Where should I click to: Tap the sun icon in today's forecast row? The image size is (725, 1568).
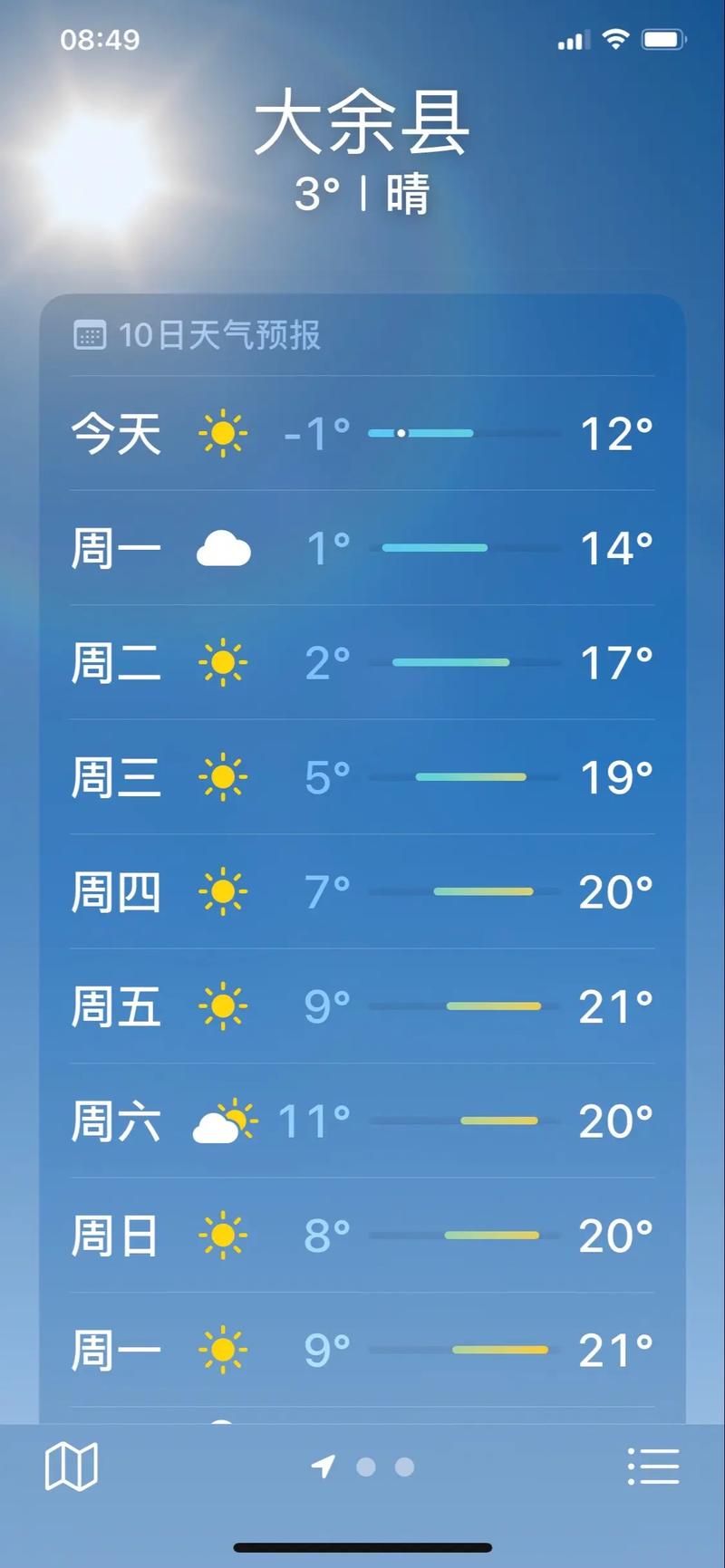pos(223,435)
